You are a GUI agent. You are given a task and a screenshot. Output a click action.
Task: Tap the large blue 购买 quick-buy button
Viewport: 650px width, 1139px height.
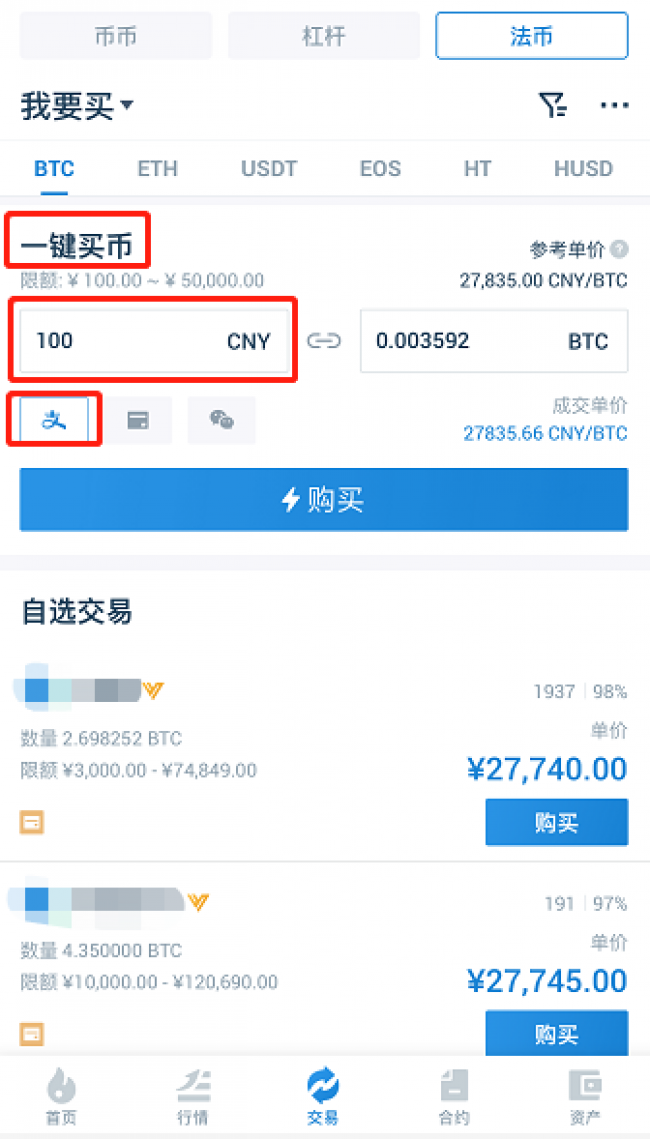(x=324, y=499)
